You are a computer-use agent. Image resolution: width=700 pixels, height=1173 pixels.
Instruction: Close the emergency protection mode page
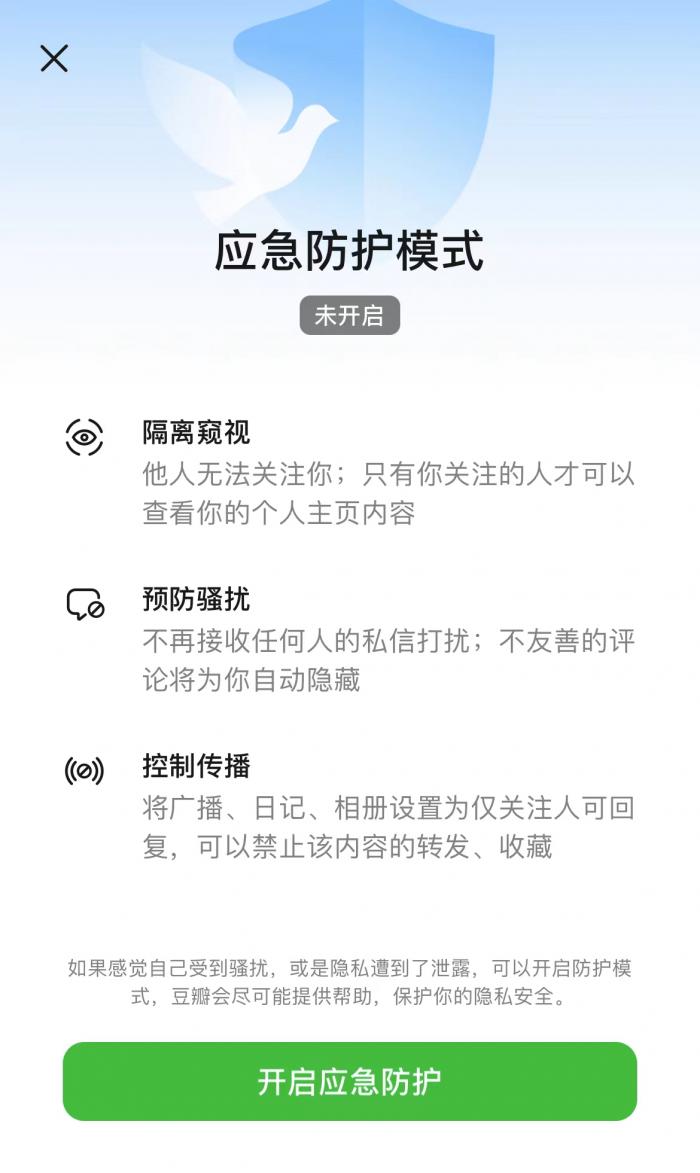tap(54, 58)
